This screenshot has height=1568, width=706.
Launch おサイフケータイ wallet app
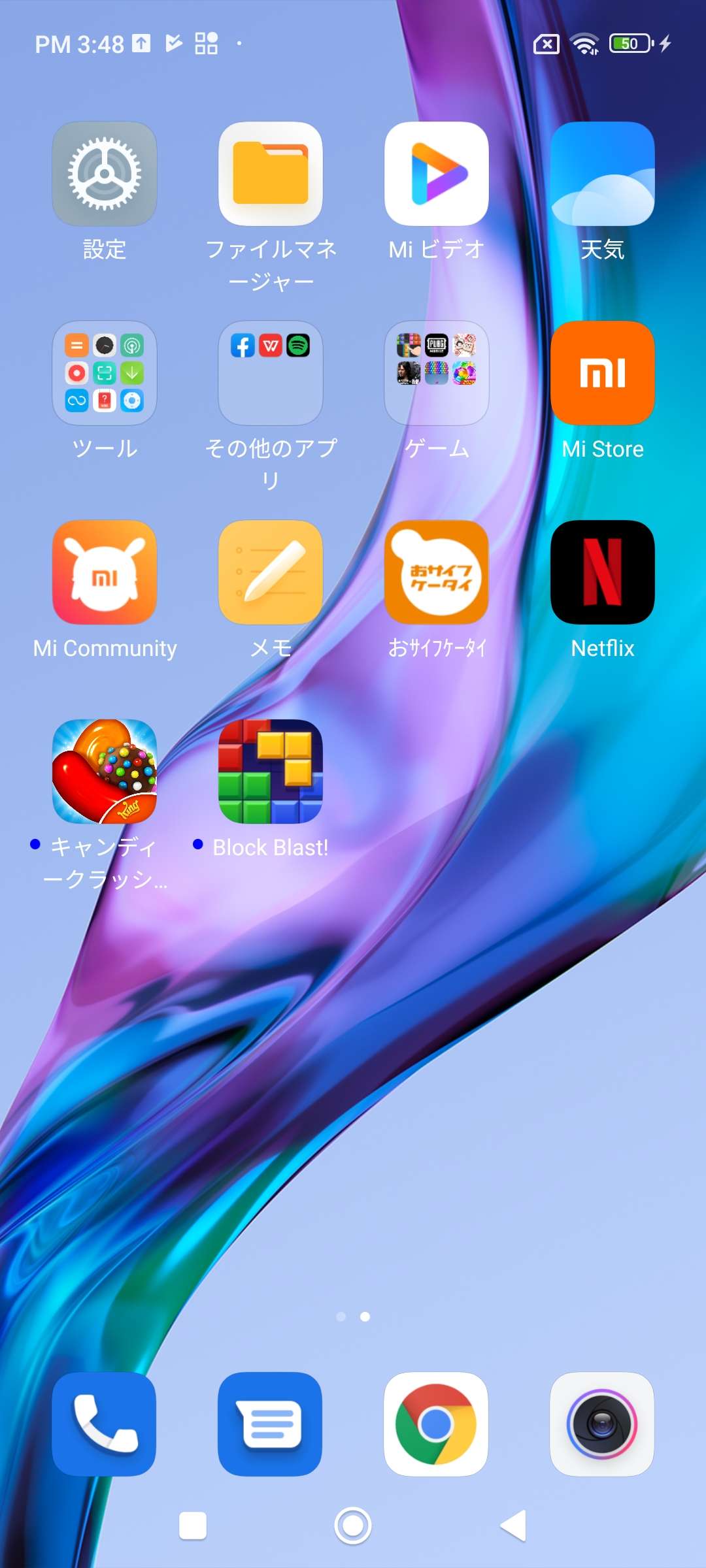437,573
